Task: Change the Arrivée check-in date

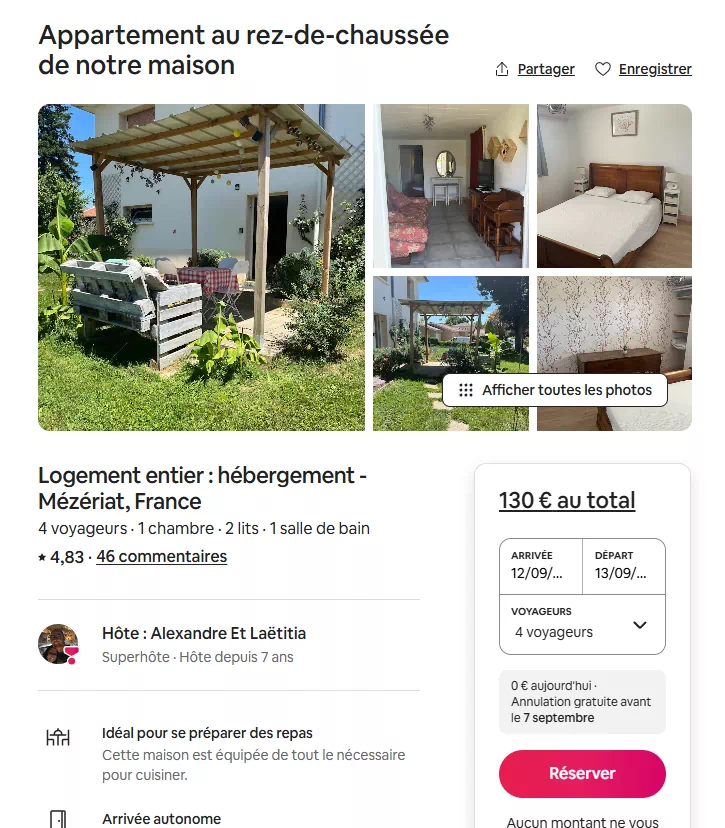Action: point(540,566)
